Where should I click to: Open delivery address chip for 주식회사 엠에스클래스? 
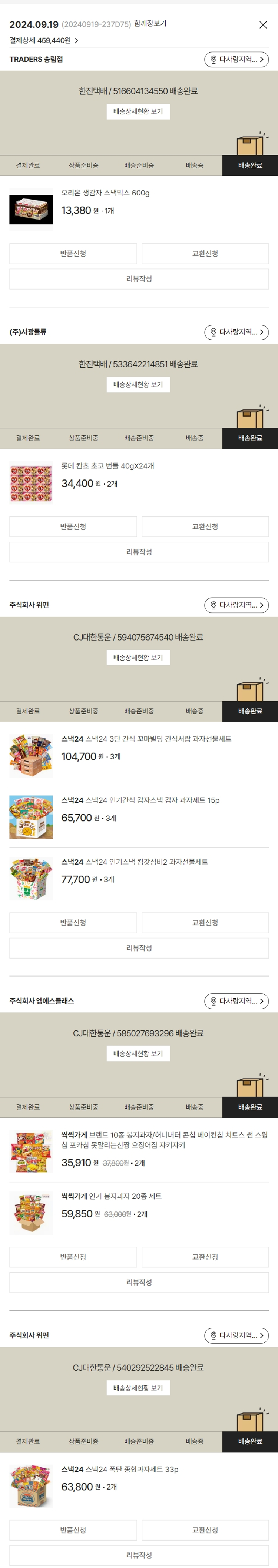point(236,1001)
